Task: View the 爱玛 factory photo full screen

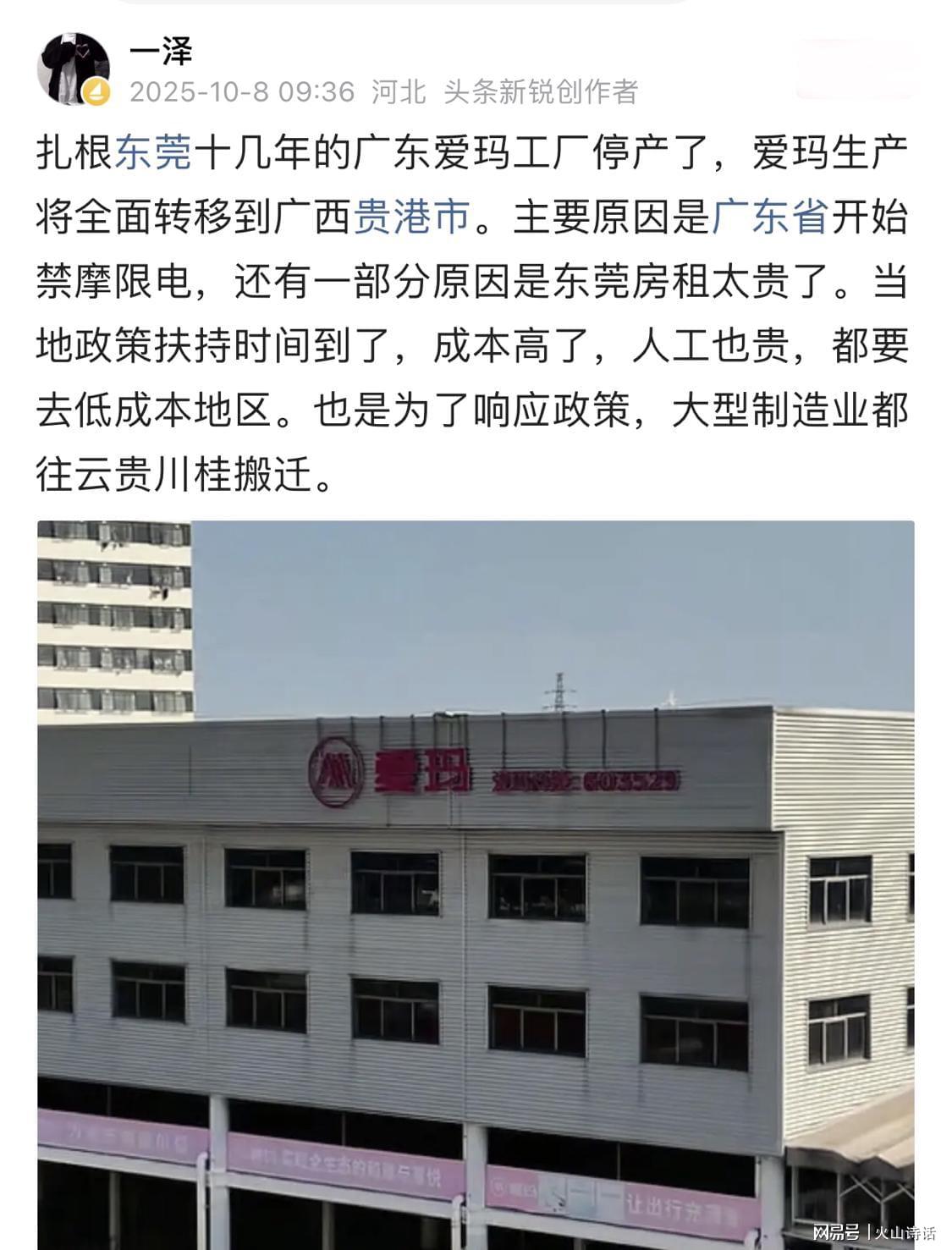Action: coord(476,884)
